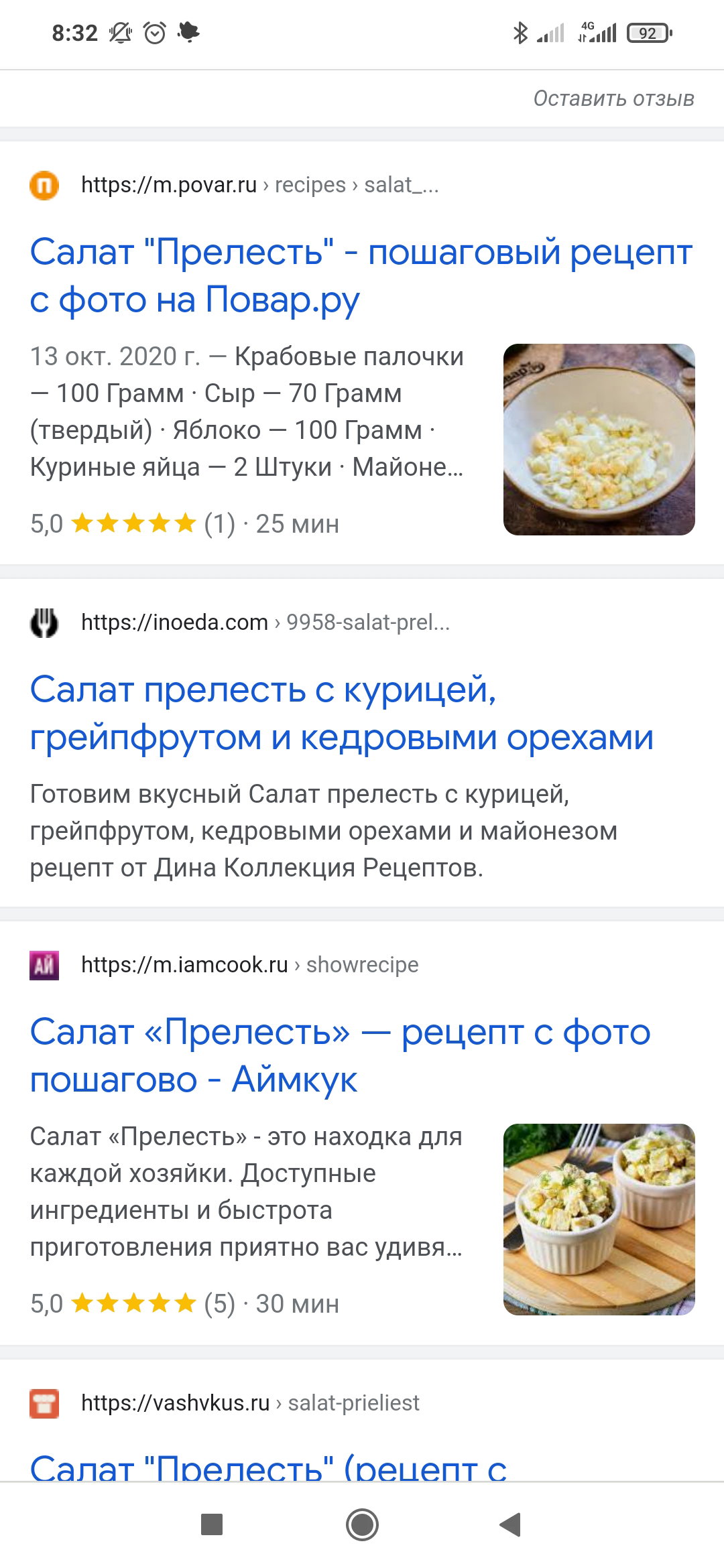Open the ramekin salad thumbnail from Аймкук
This screenshot has height=1568, width=724.
599,1220
